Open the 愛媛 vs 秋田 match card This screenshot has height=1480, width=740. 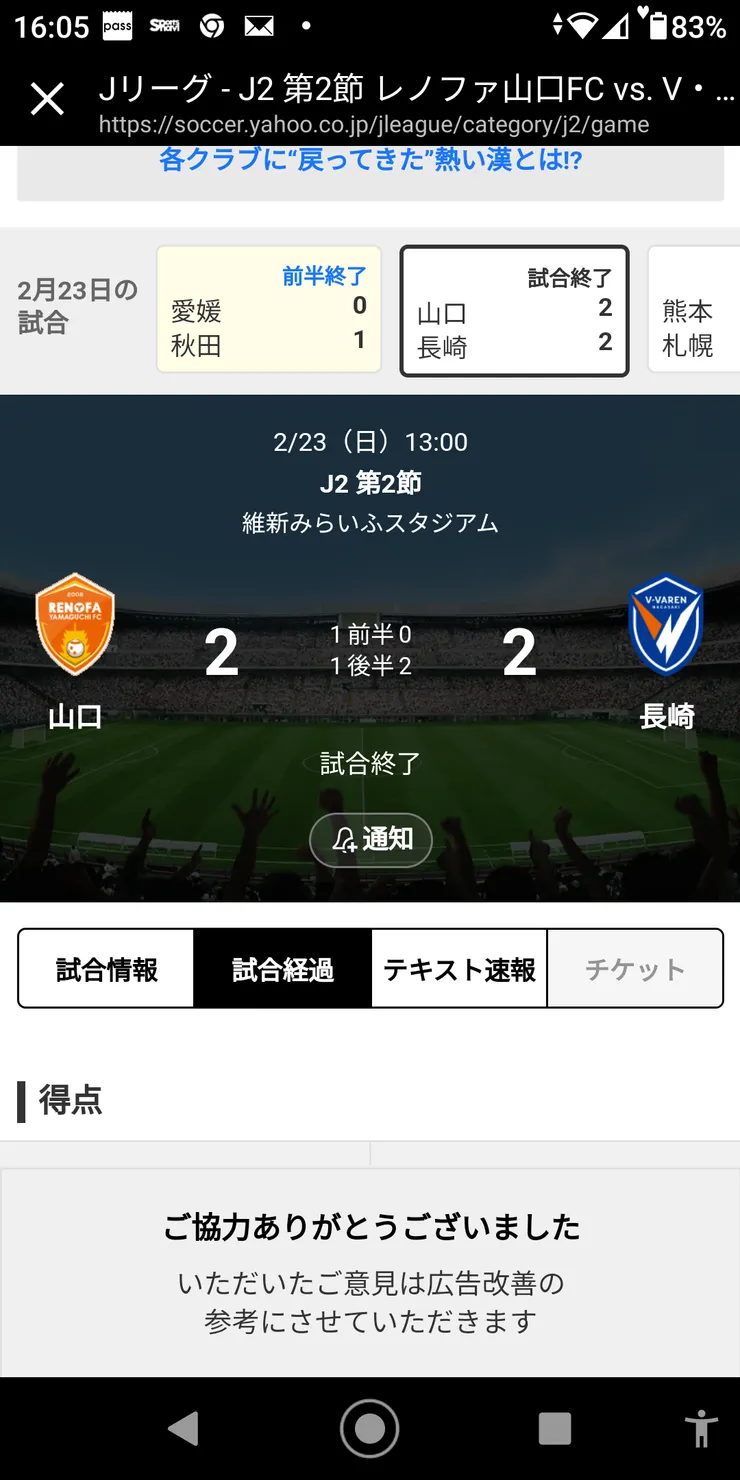(268, 310)
